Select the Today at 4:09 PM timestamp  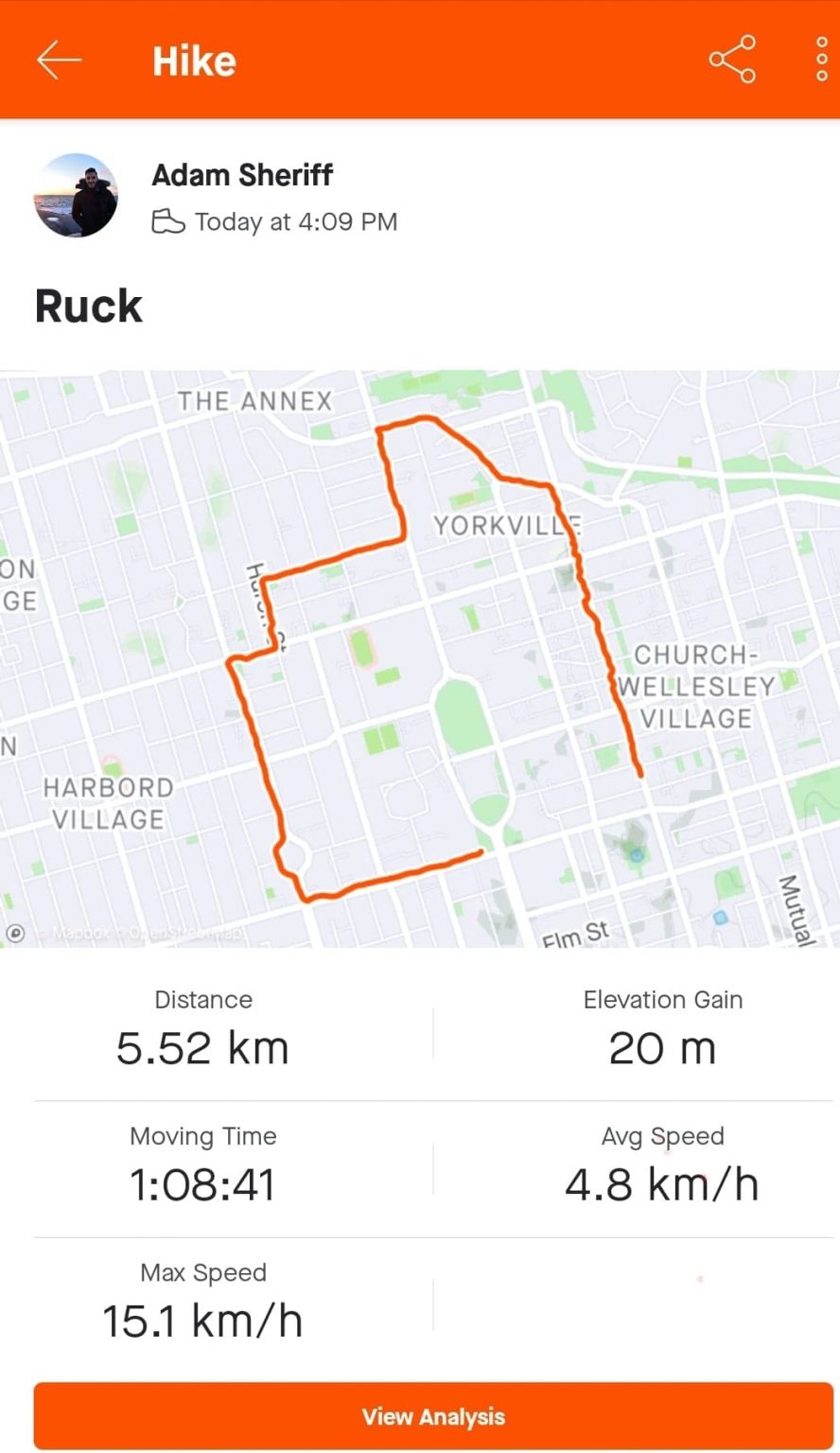295,221
